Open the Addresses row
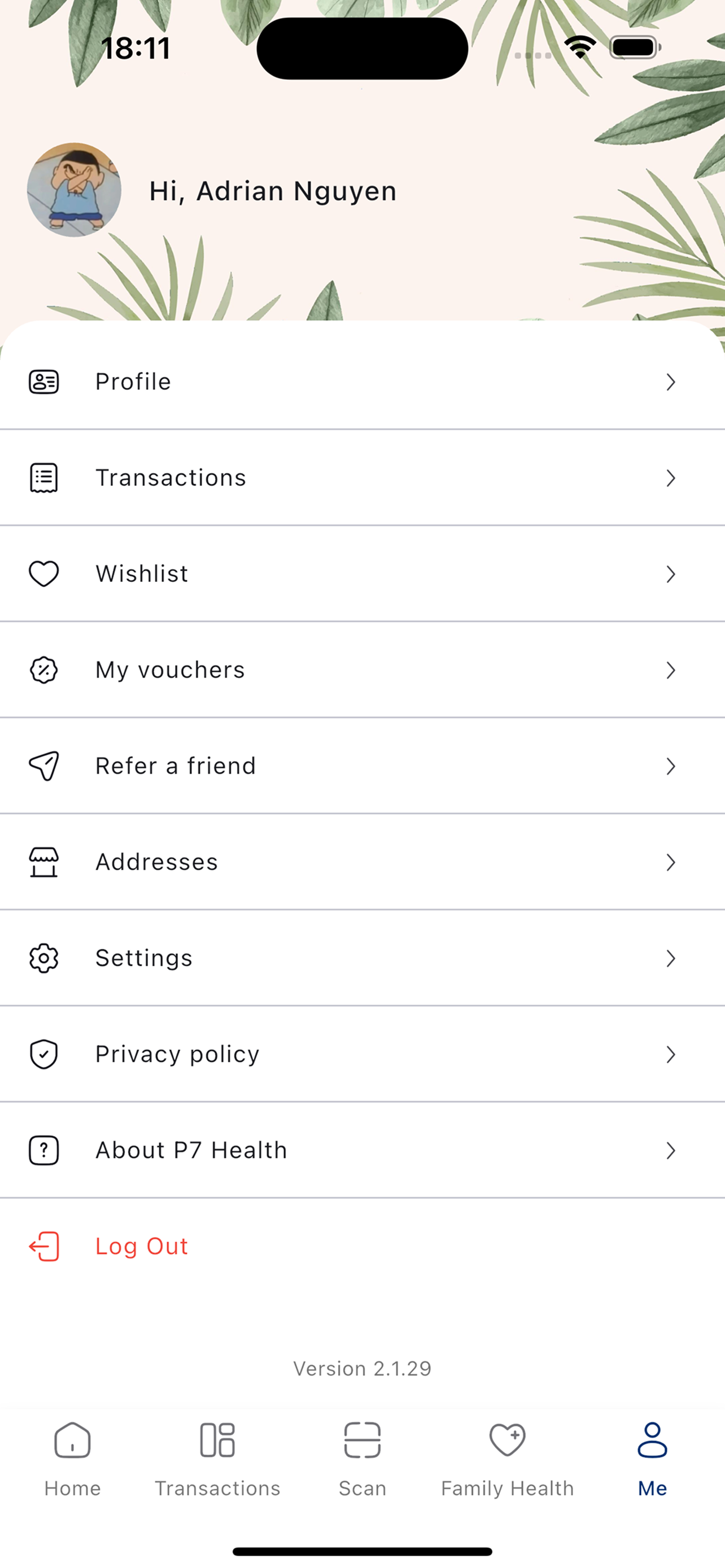Screen dimensions: 725x1568 click(362, 862)
